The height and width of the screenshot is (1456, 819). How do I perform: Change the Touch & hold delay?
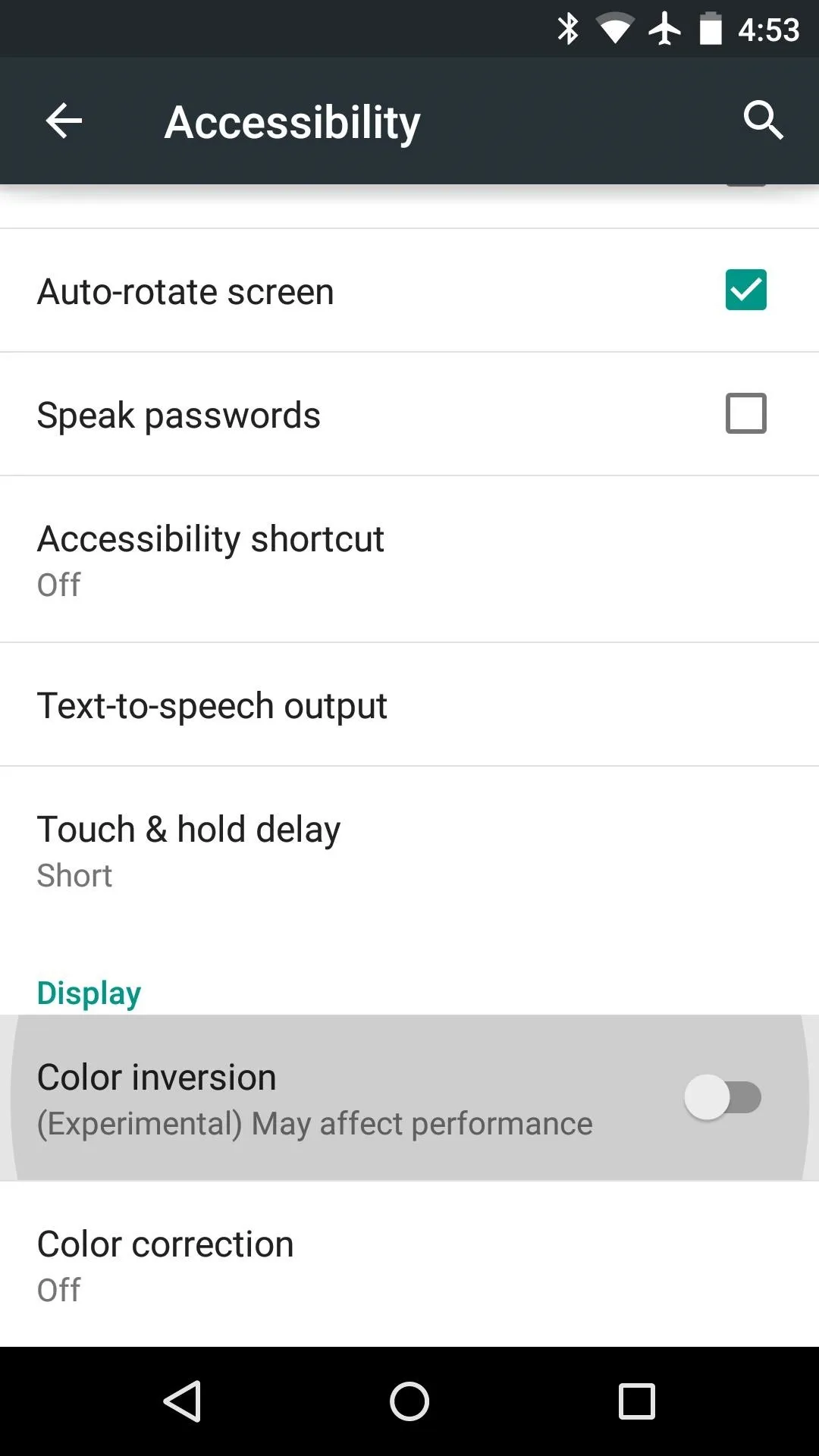pos(409,850)
